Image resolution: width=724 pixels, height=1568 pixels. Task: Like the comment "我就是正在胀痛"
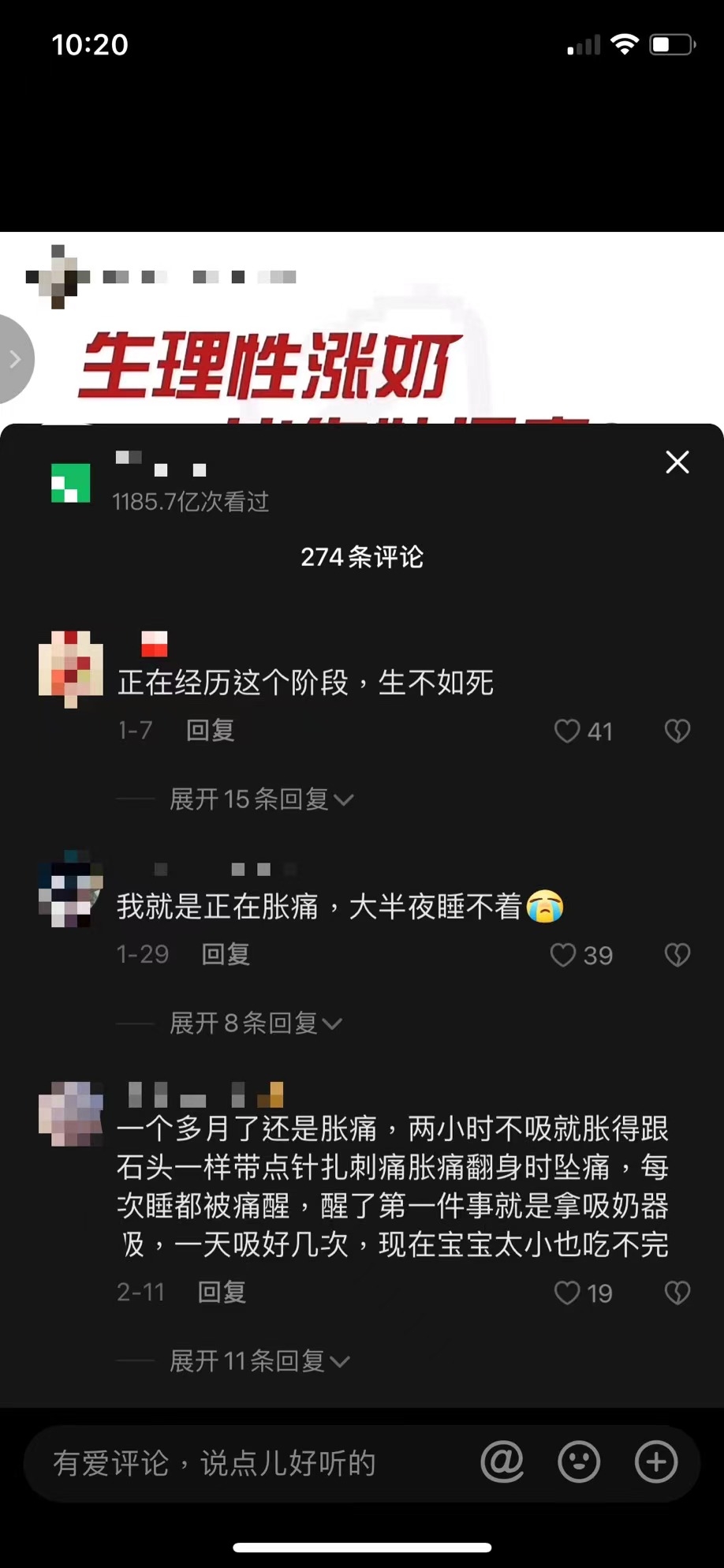pyautogui.click(x=563, y=956)
